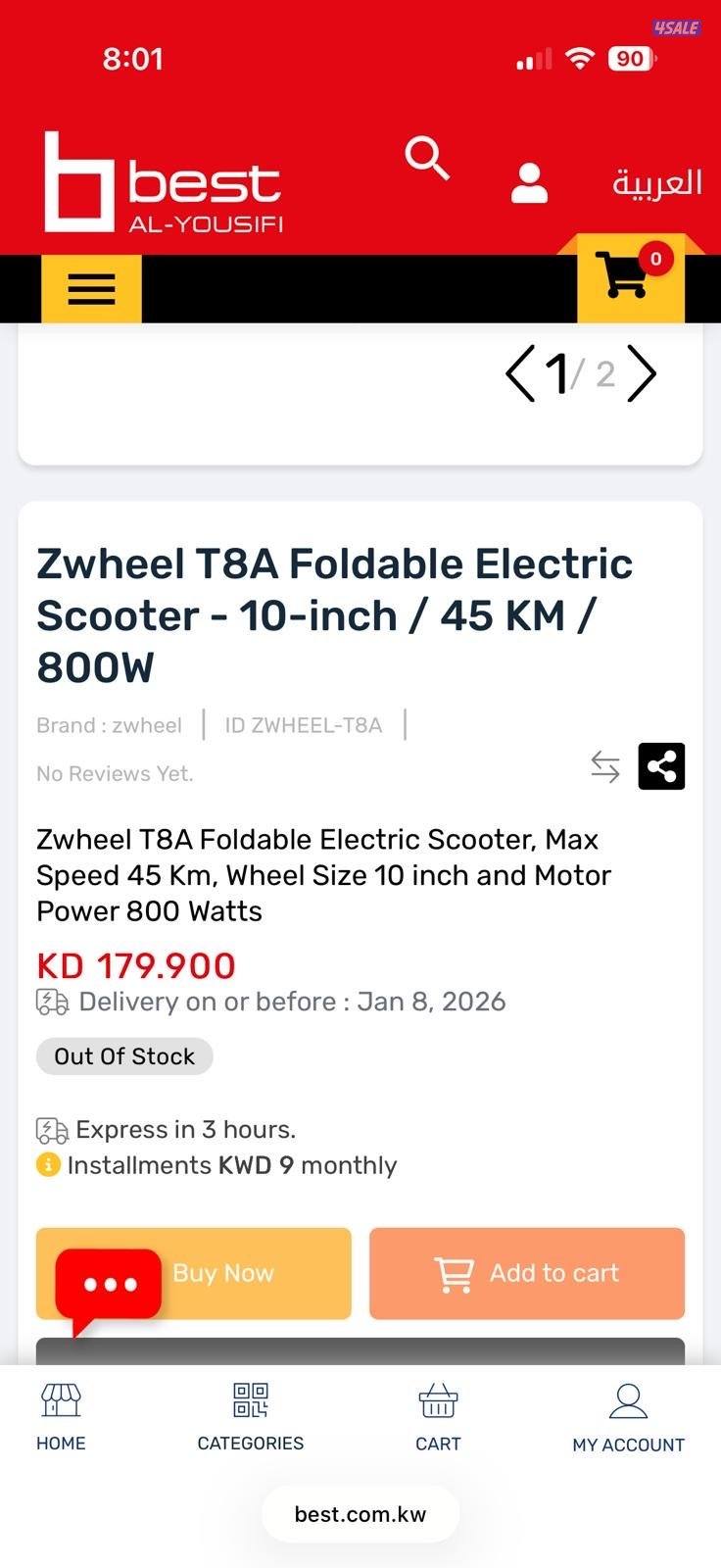The height and width of the screenshot is (1568, 721).
Task: Show the next product image with right chevron
Action: point(644,373)
